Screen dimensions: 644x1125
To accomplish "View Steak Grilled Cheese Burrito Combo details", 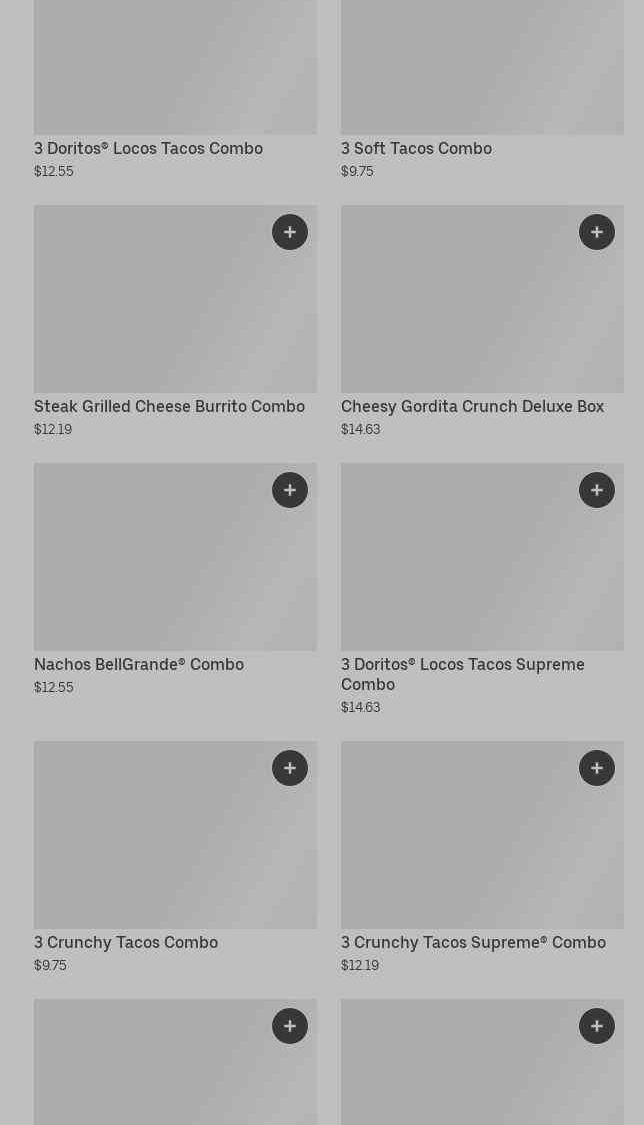I will pos(169,406).
